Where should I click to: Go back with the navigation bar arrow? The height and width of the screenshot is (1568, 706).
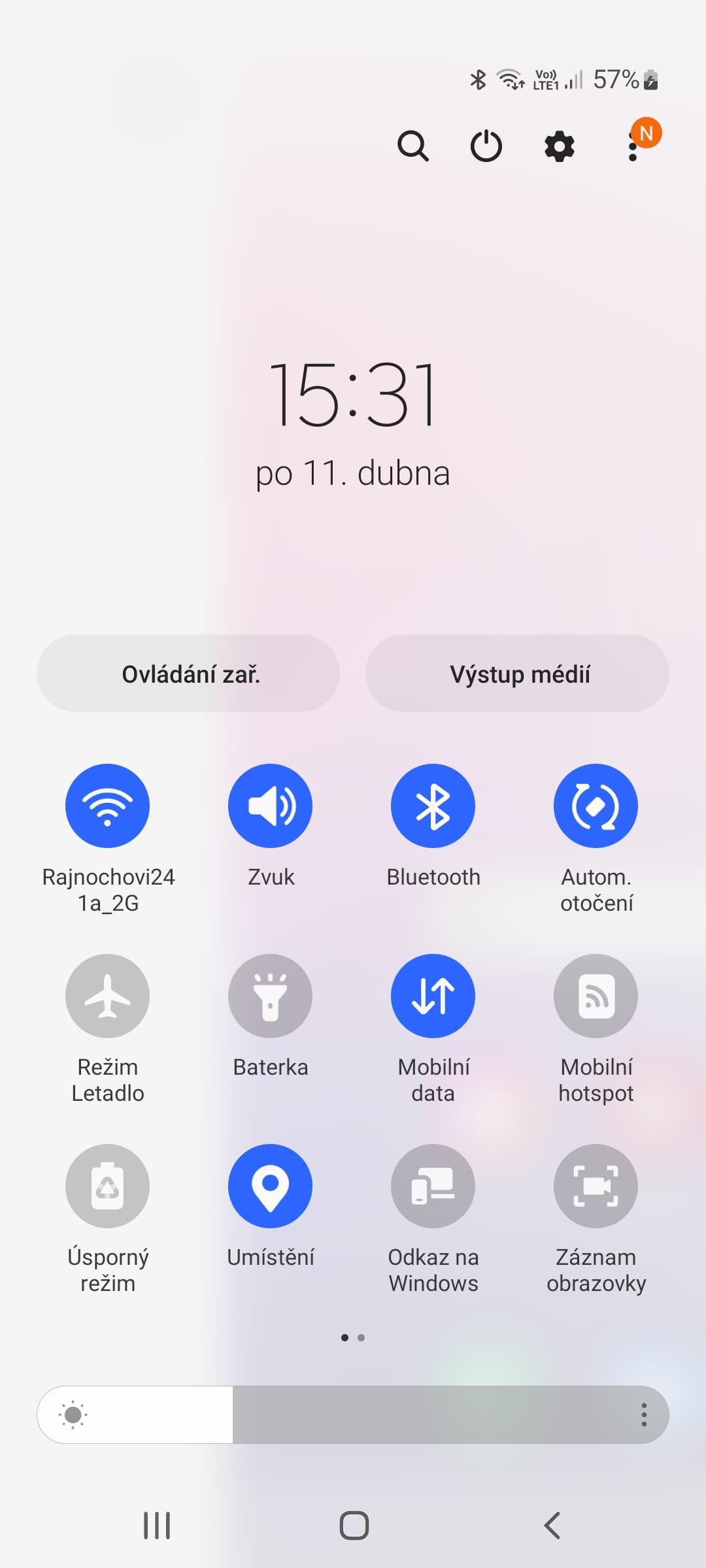click(552, 1526)
